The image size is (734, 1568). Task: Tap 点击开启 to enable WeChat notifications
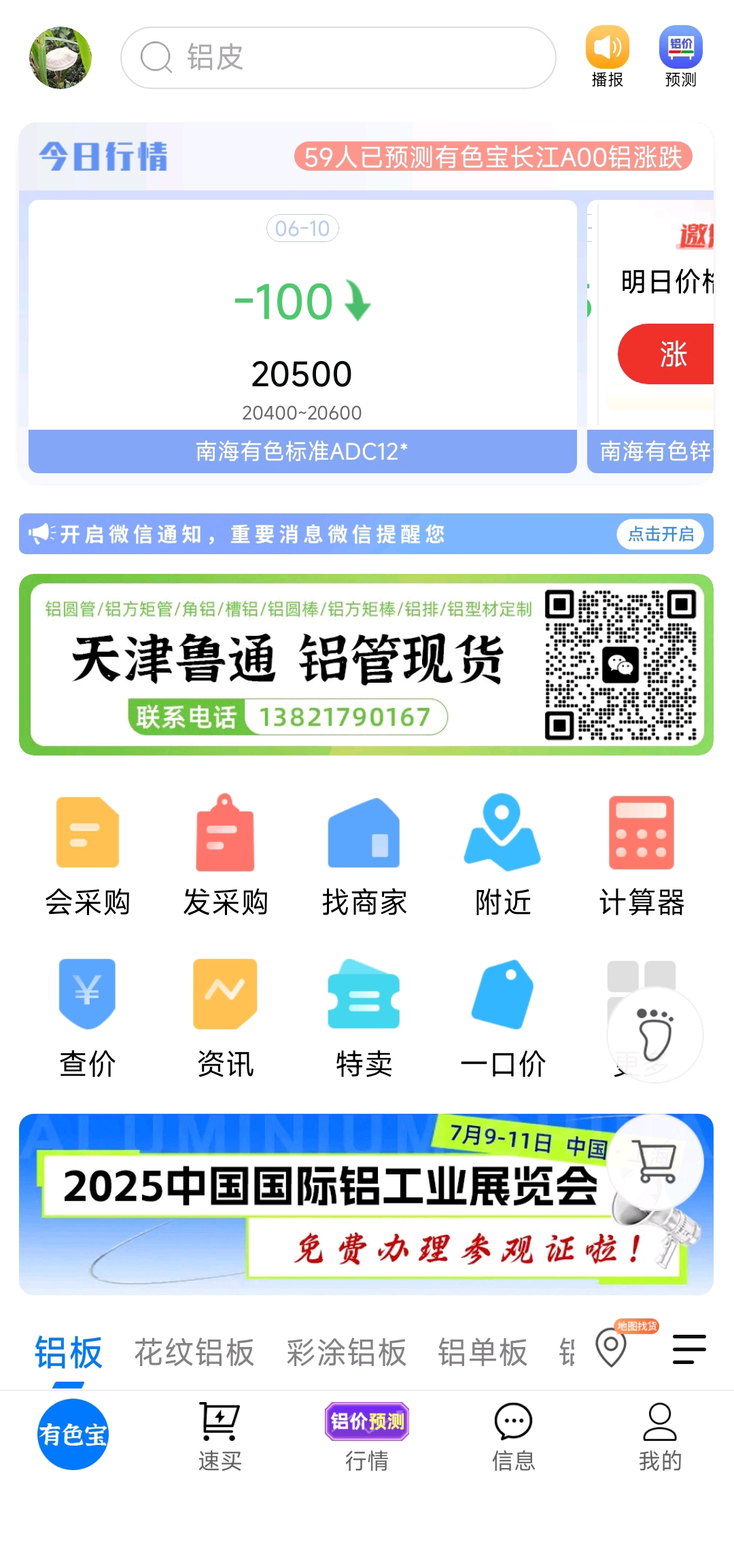pyautogui.click(x=661, y=534)
